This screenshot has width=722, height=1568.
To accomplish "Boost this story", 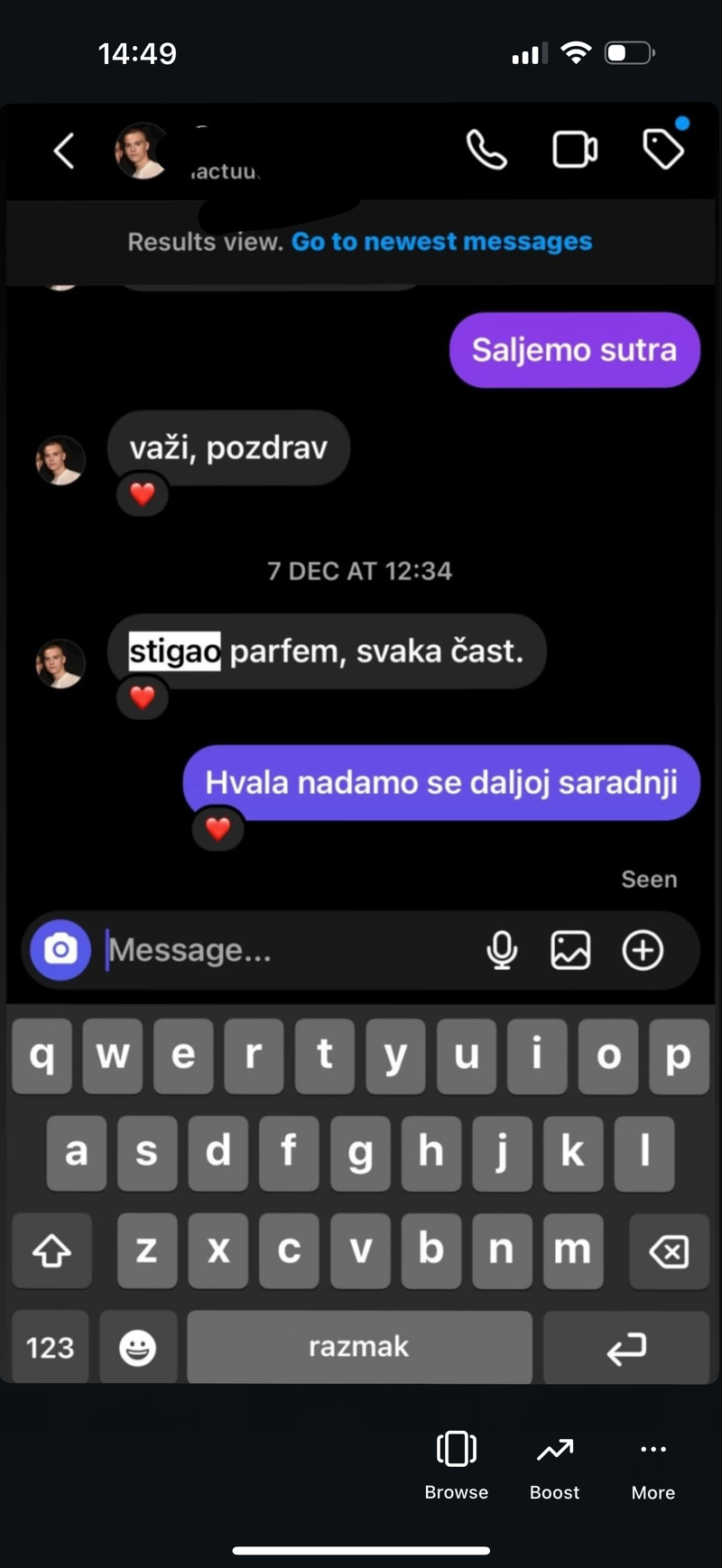I will pos(554,1463).
